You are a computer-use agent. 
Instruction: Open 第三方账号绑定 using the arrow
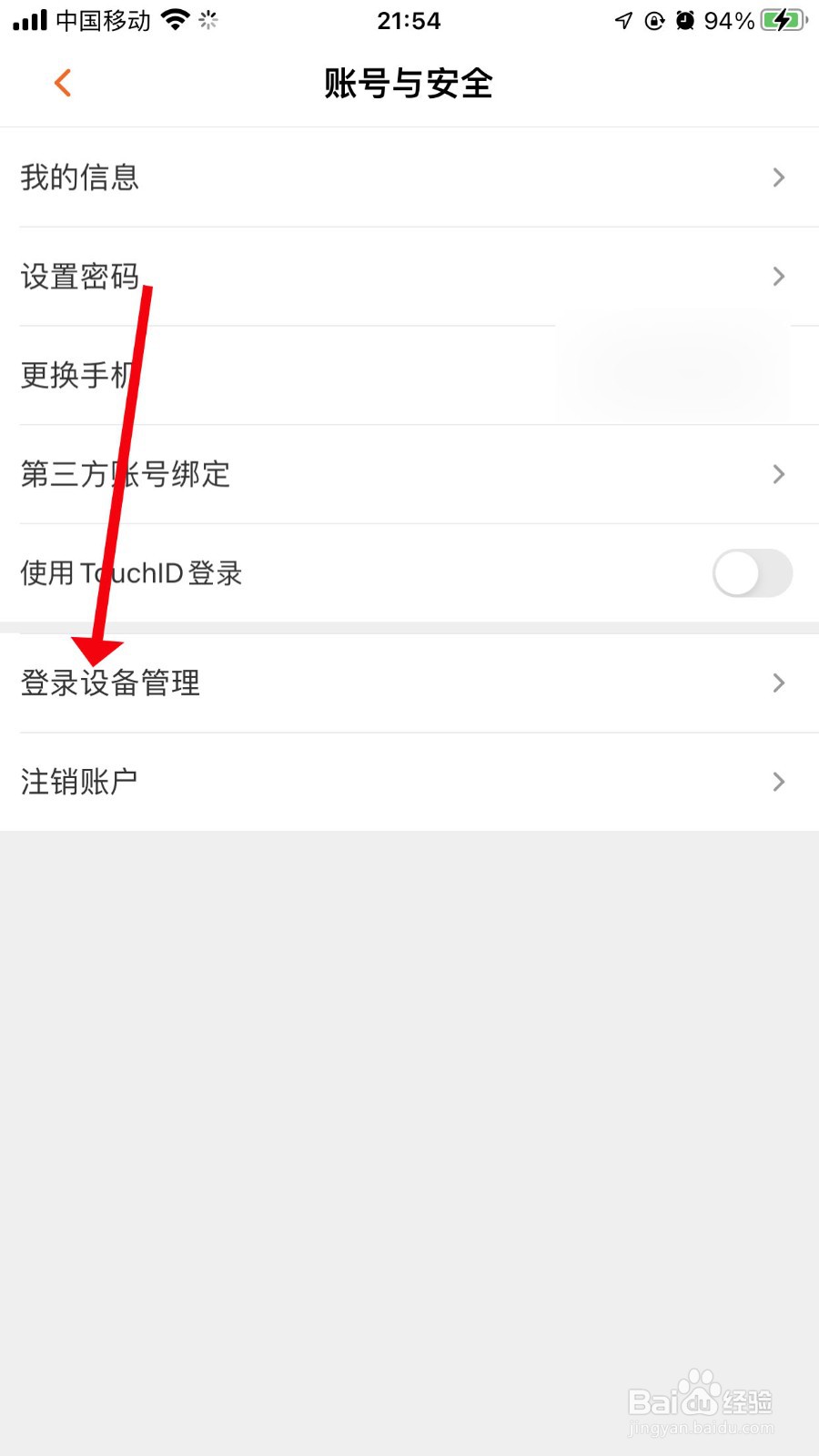pyautogui.click(x=778, y=474)
